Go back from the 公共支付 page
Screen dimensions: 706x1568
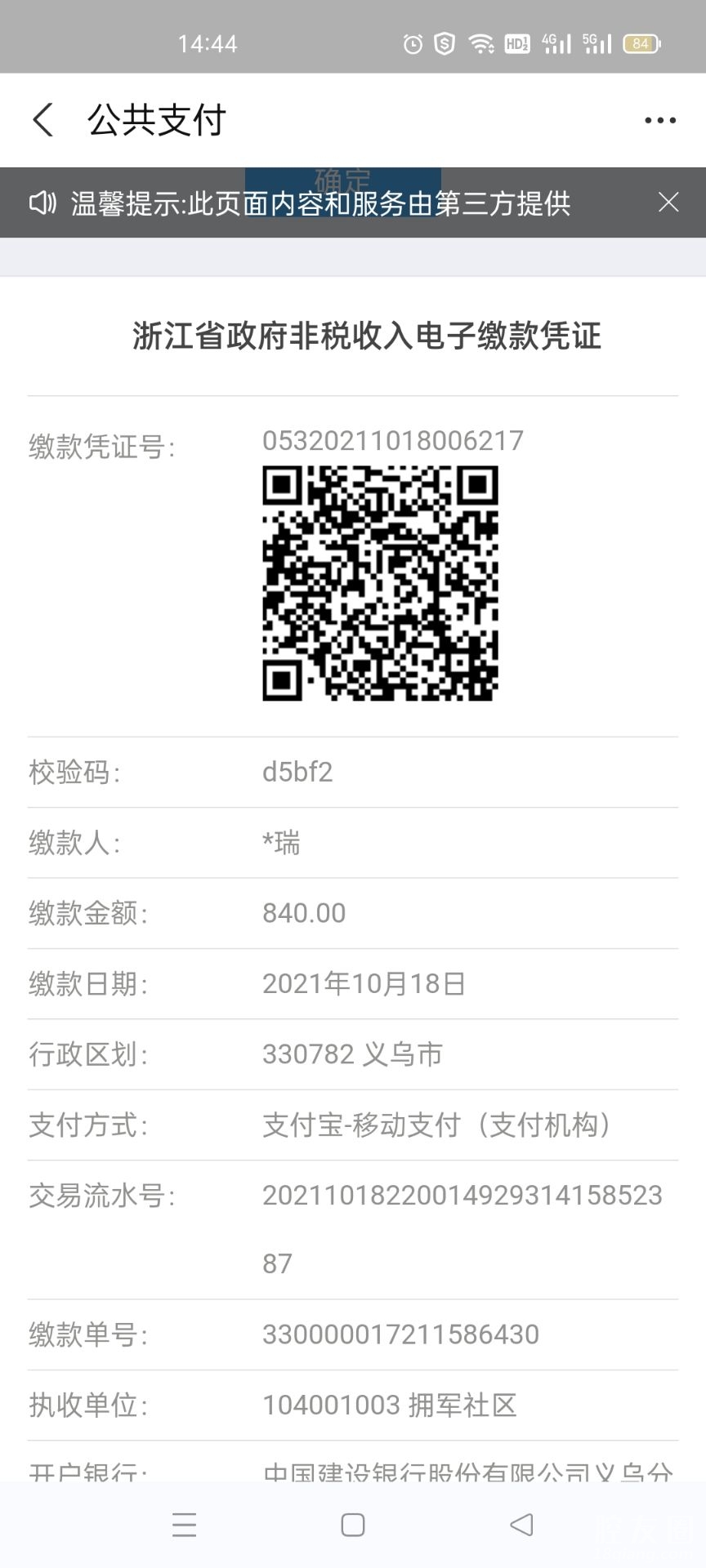43,120
